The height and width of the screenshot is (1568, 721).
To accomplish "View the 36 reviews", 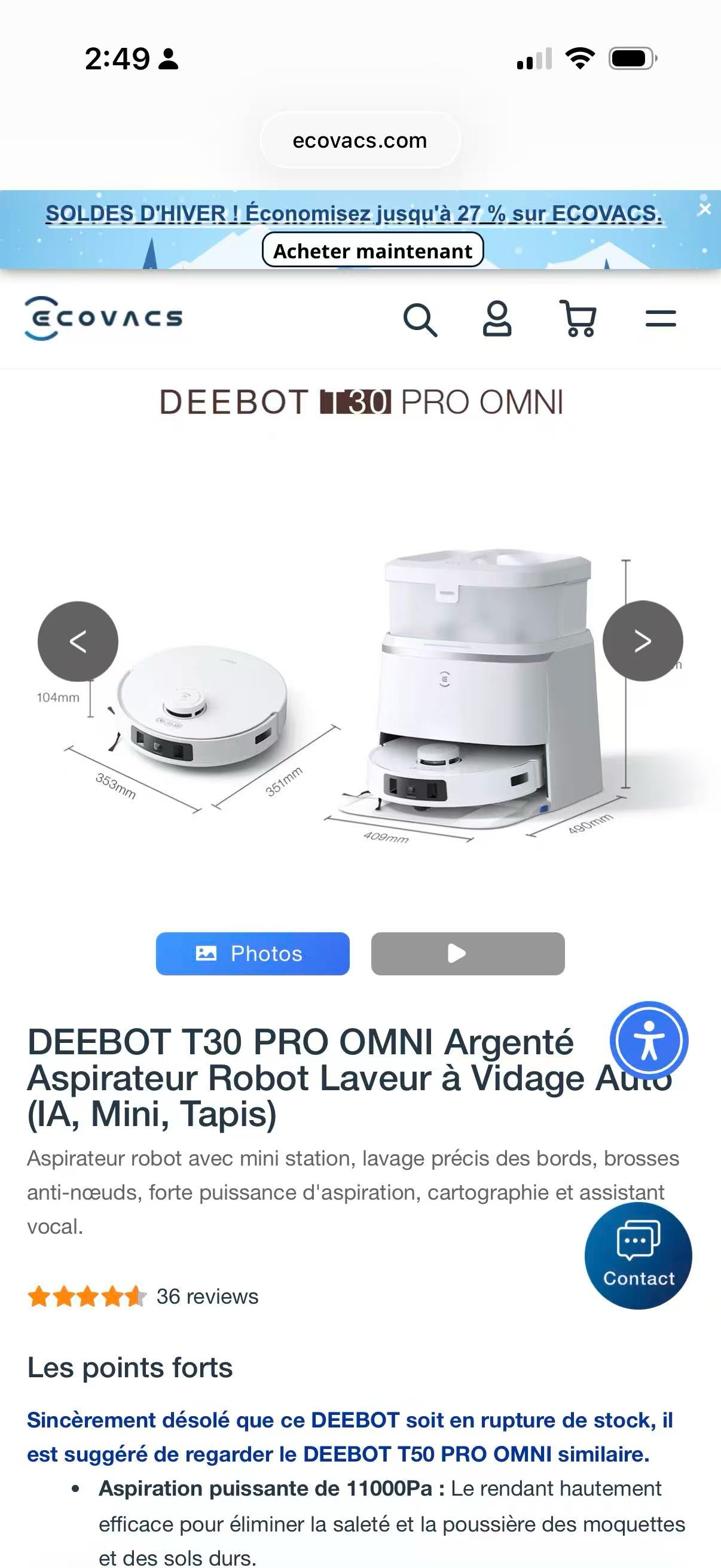I will click(207, 1297).
